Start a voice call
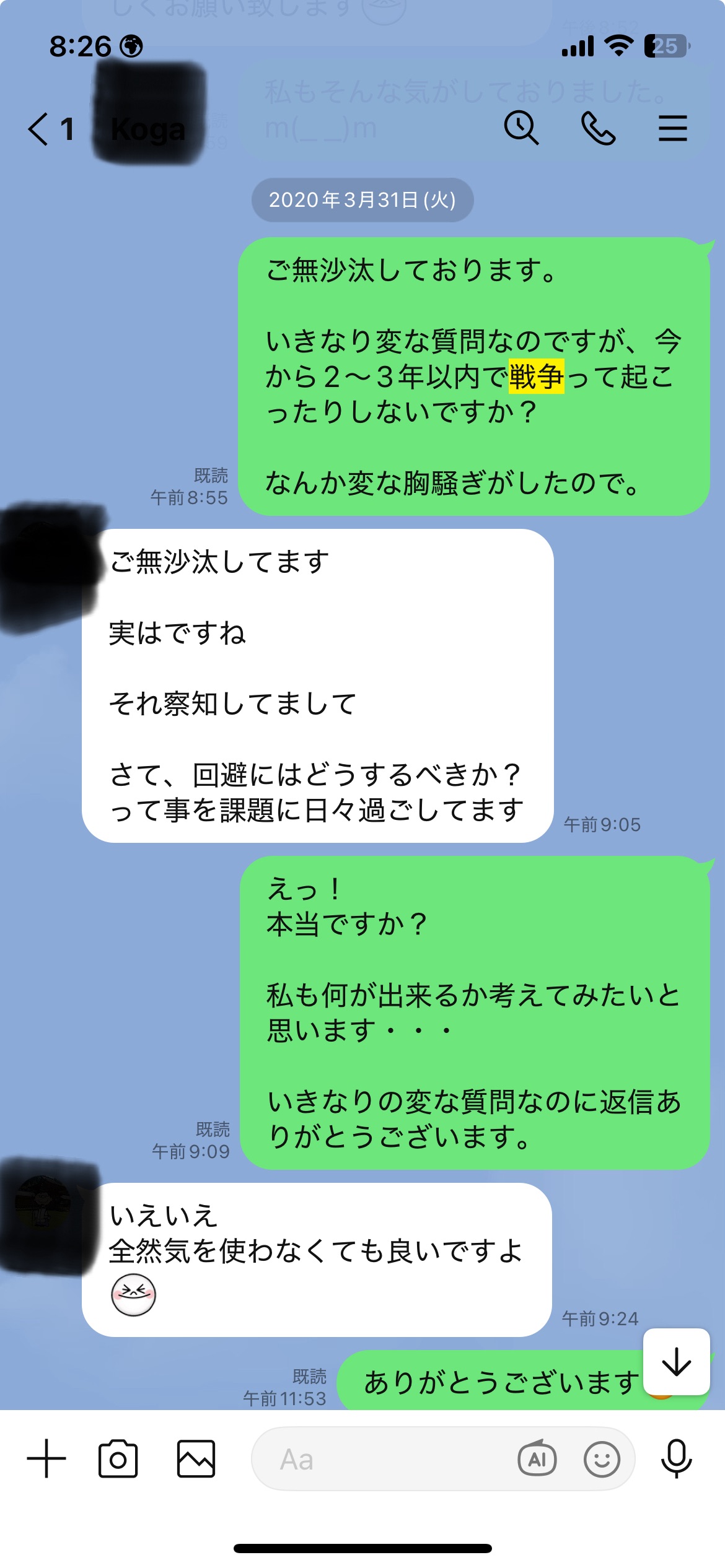The height and width of the screenshot is (1568, 725). [598, 128]
